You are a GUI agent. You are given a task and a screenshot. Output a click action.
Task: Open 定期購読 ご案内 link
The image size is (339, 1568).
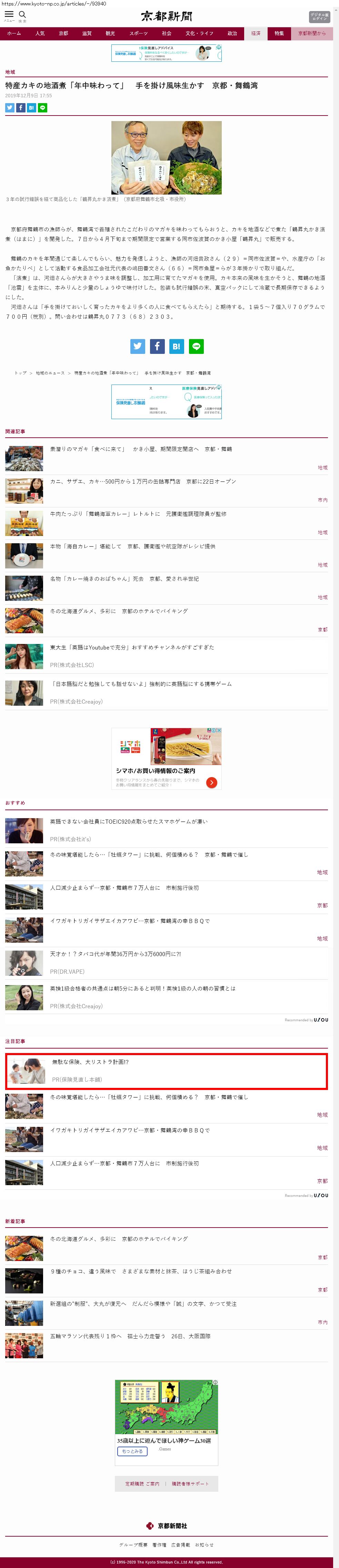tap(142, 1484)
